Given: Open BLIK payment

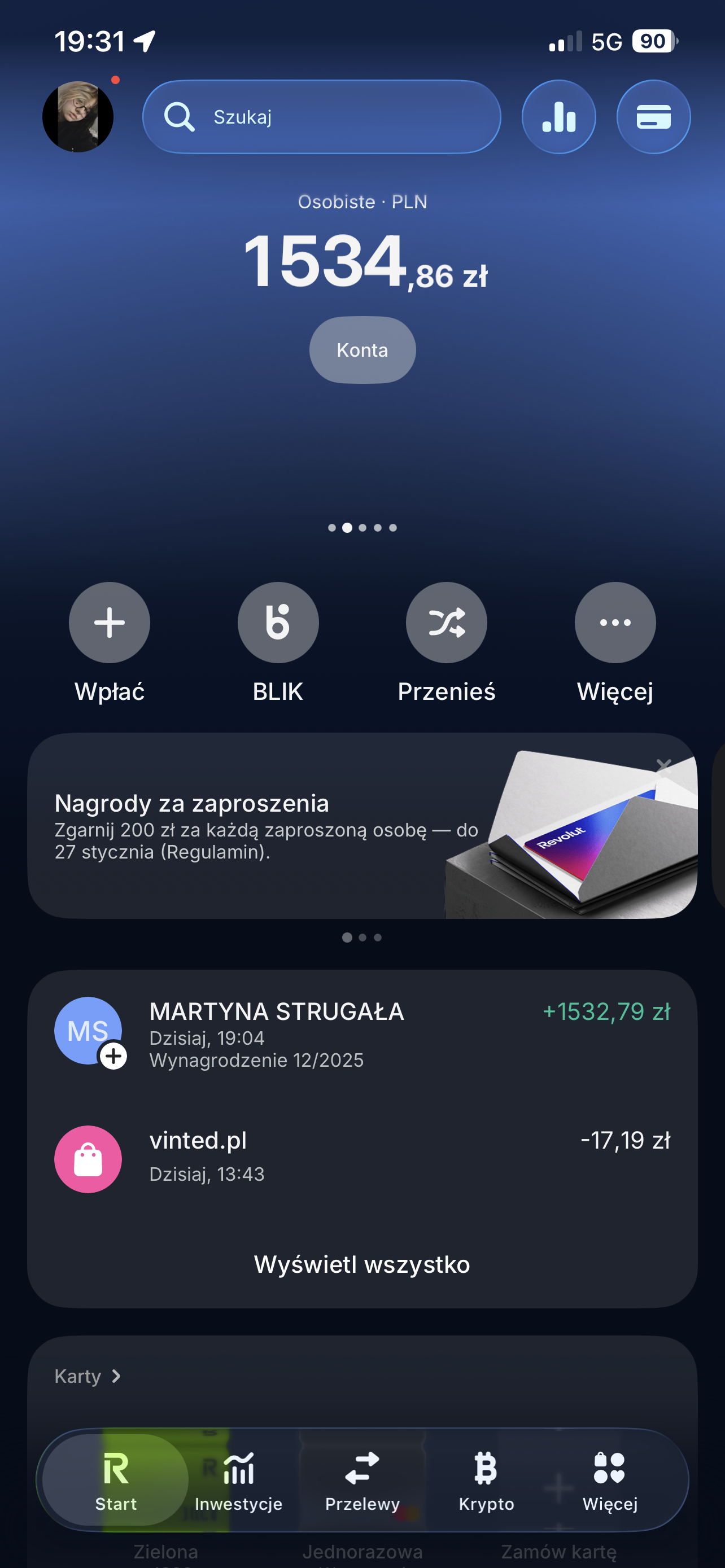Looking at the screenshot, I should coord(278,623).
